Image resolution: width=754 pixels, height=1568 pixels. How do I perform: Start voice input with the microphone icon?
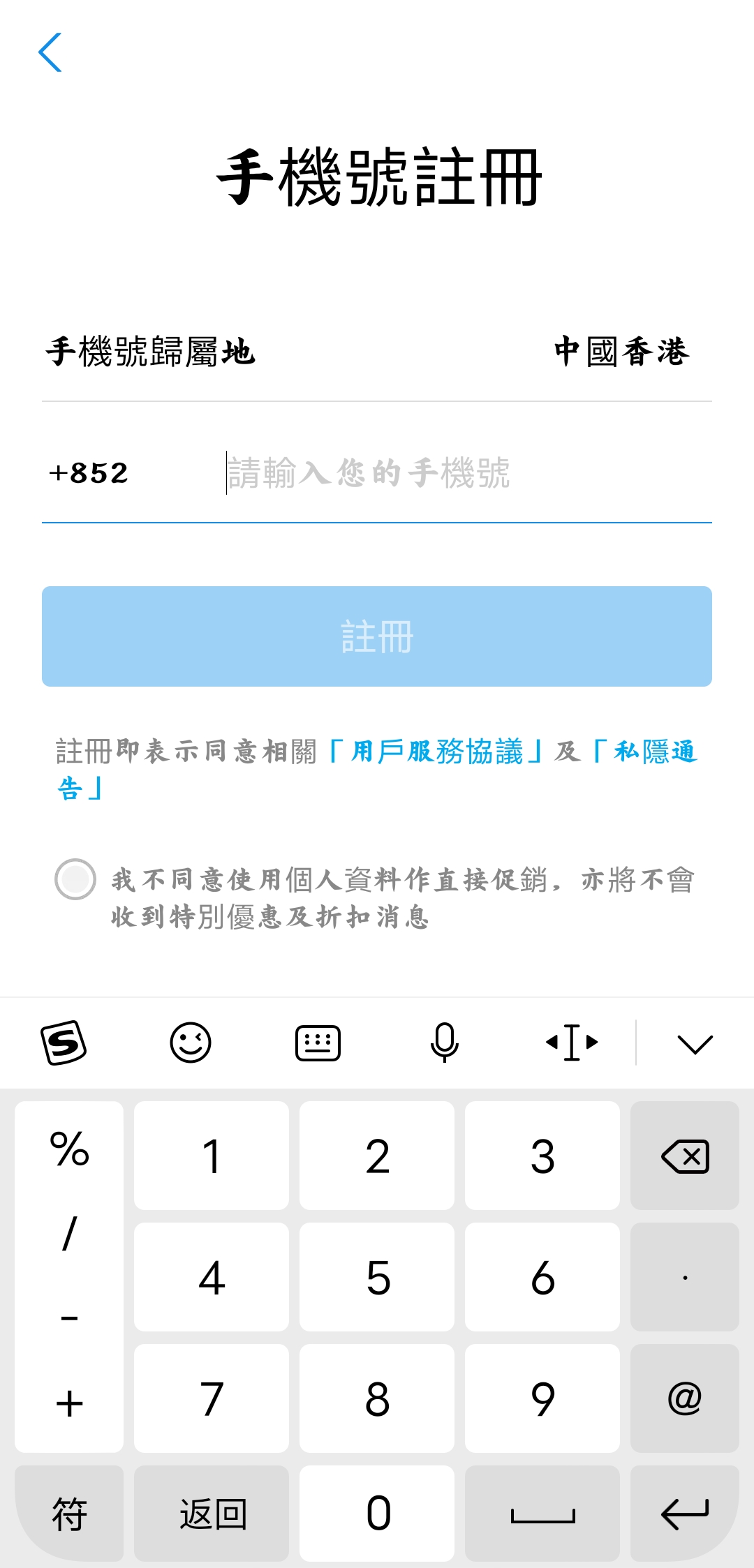pos(445,1043)
